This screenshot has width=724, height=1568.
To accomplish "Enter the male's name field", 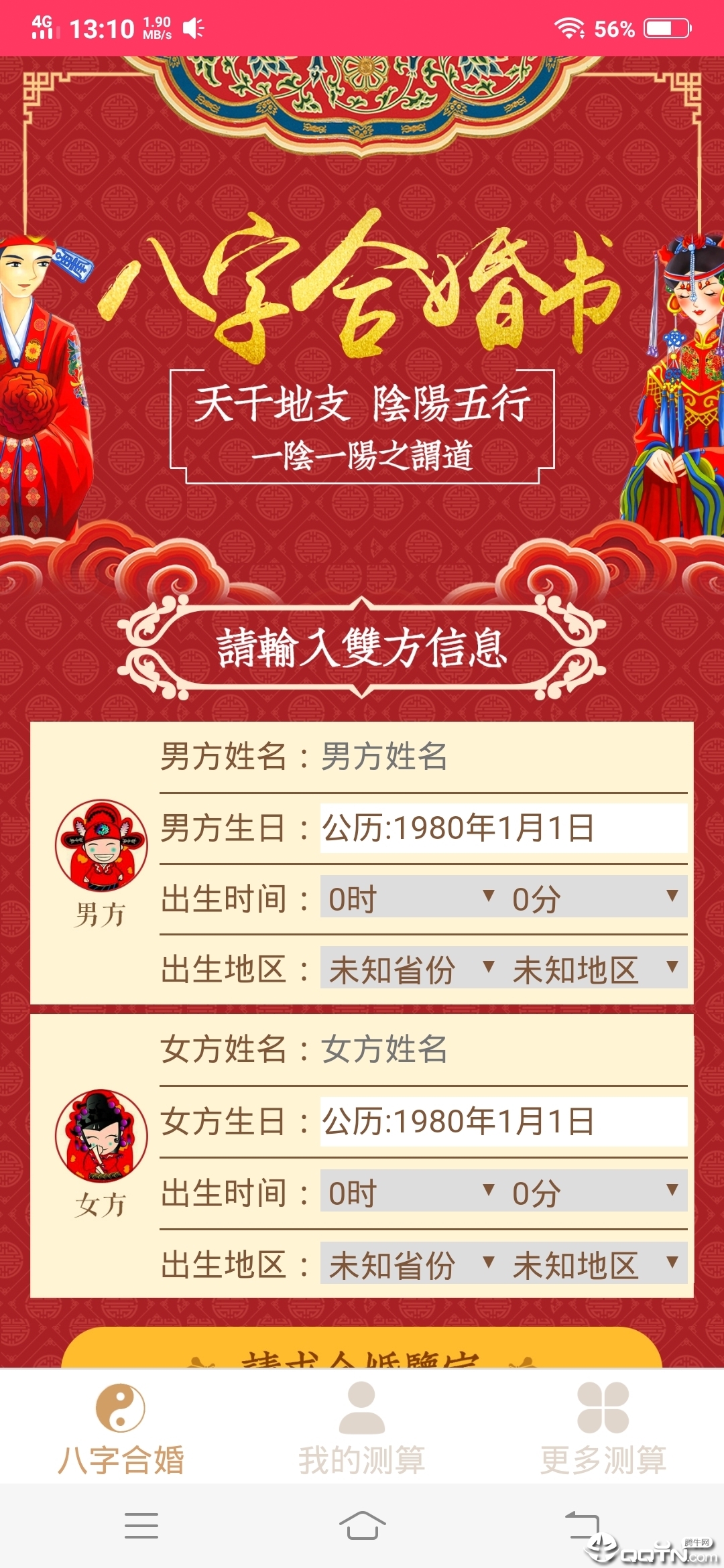I will [504, 757].
